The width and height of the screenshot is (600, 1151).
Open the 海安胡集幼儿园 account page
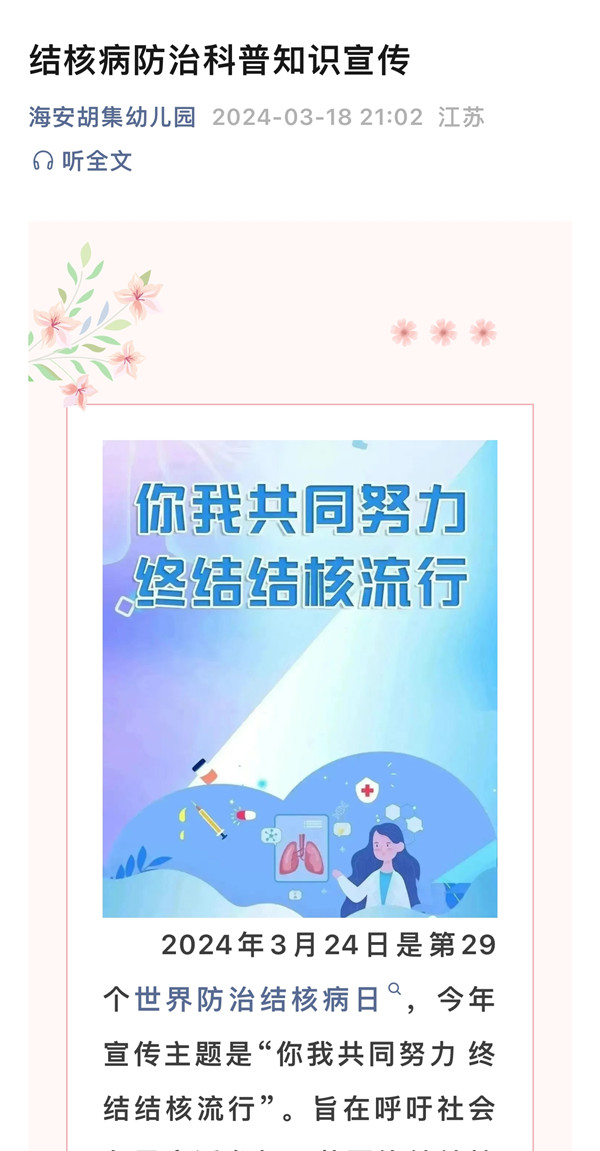coord(113,117)
